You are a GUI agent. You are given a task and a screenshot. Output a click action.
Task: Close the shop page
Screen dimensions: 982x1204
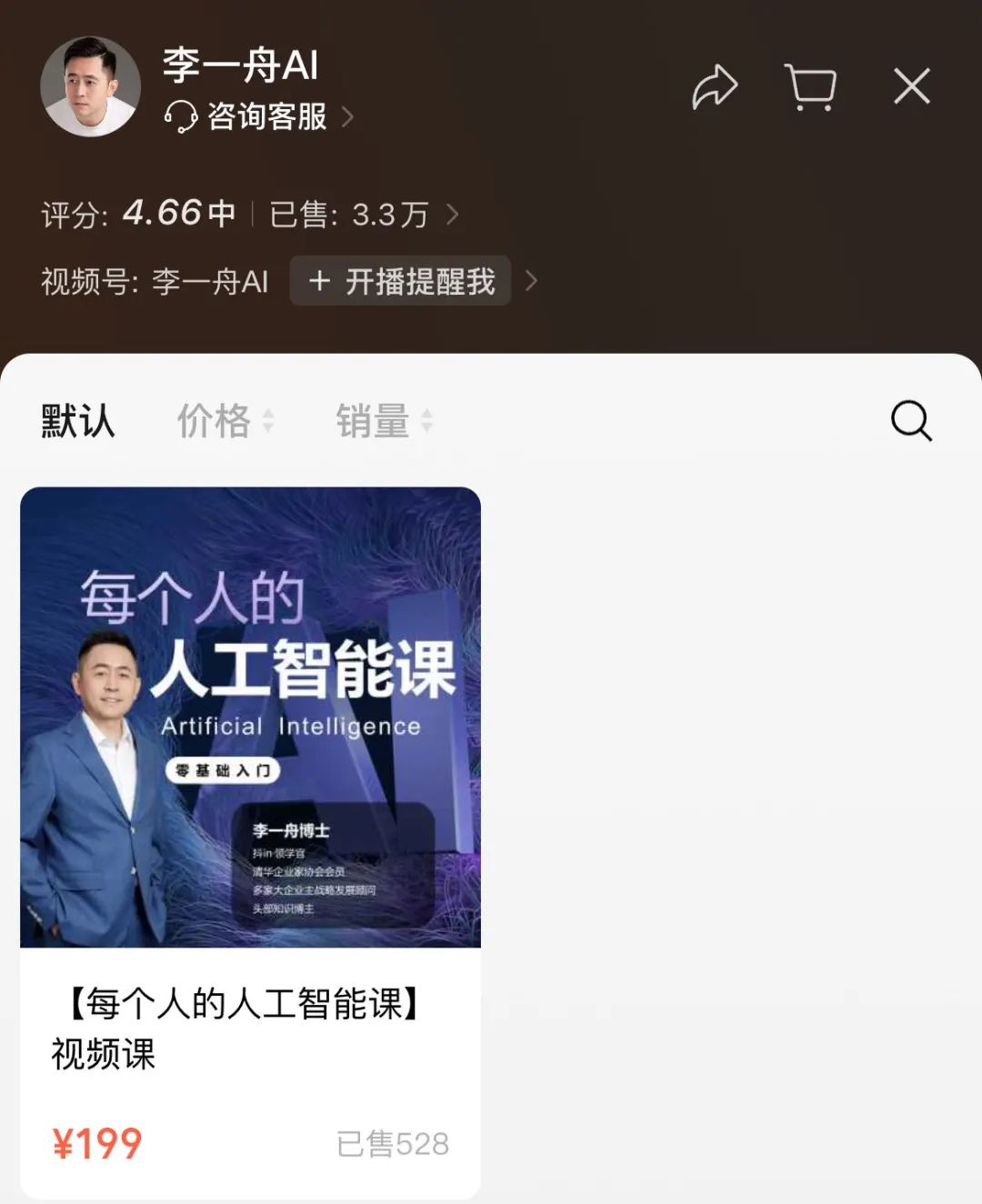[911, 87]
